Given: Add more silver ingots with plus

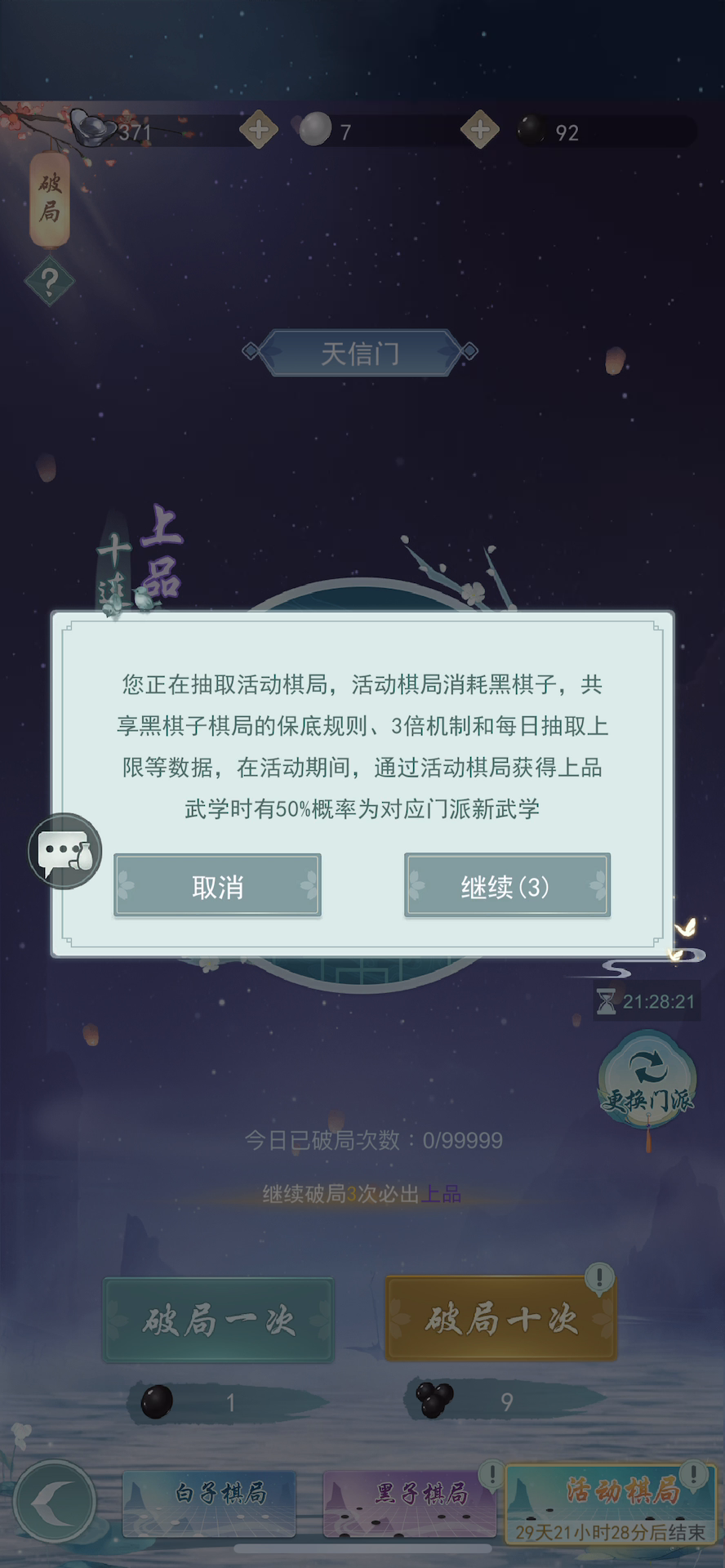Looking at the screenshot, I should point(259,129).
